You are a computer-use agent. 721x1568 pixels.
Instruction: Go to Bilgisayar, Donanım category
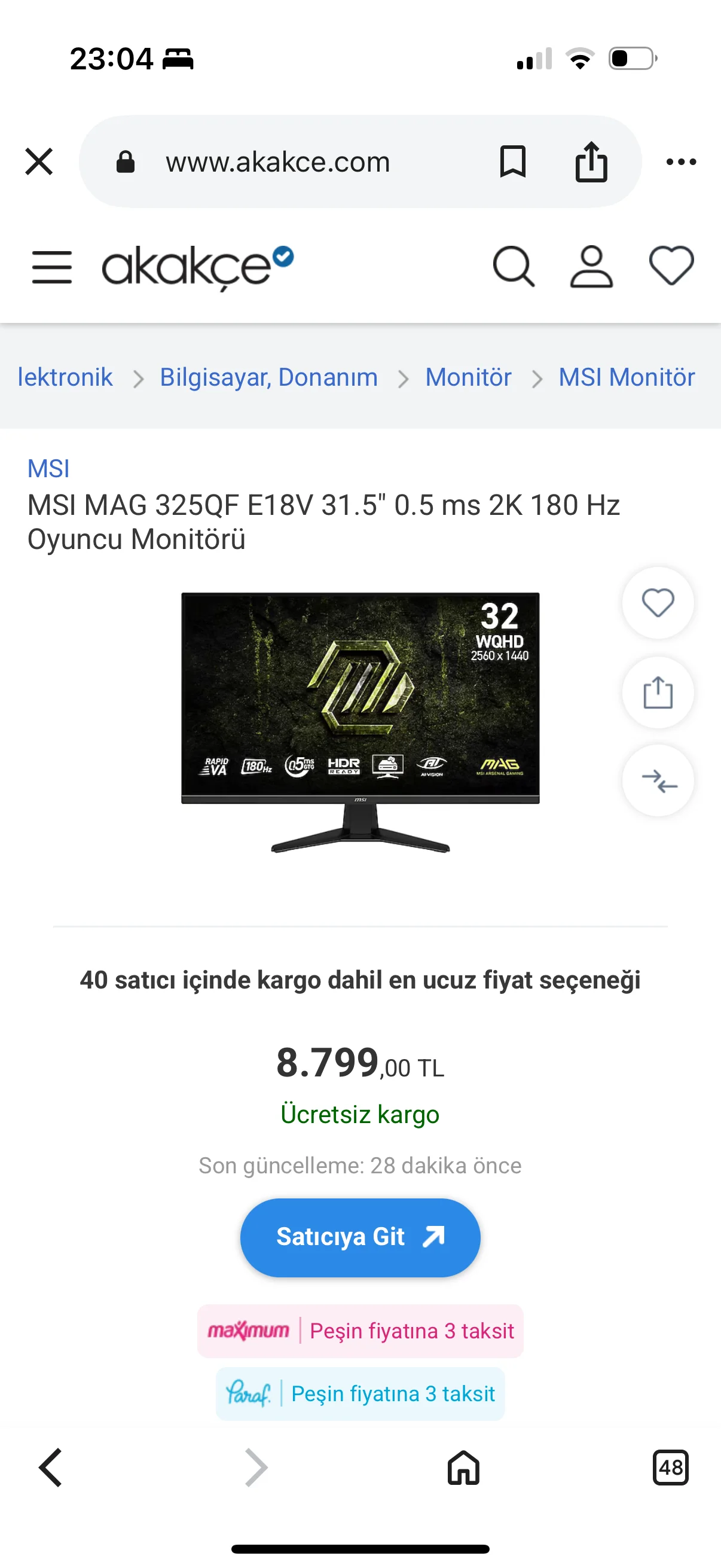(268, 377)
